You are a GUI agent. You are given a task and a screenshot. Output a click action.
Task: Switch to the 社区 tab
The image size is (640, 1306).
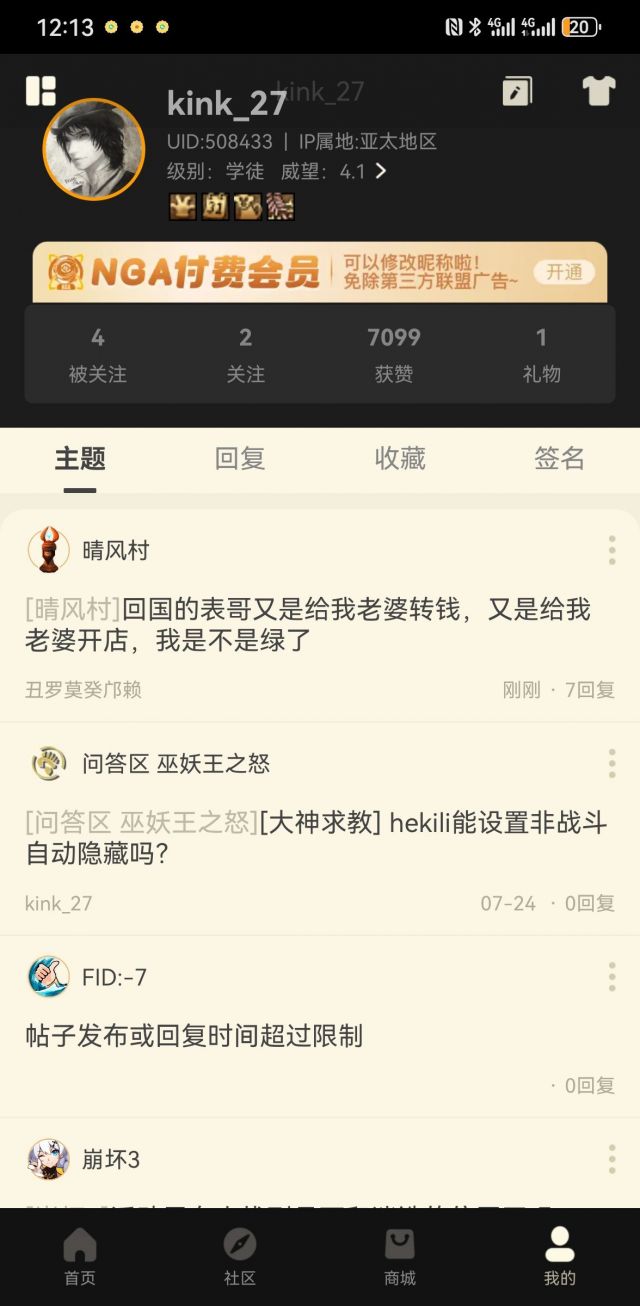coord(240,1256)
